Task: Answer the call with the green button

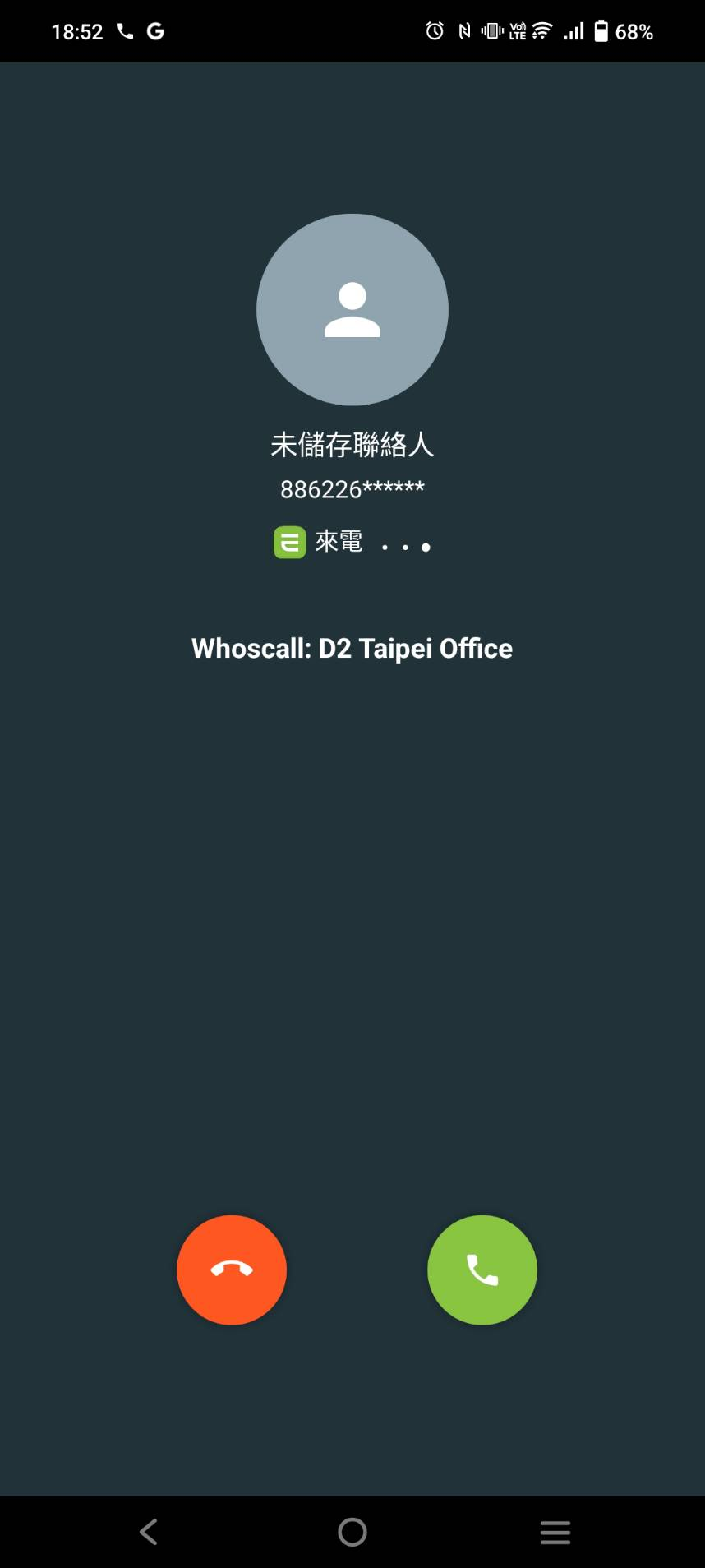Action: pos(482,1270)
